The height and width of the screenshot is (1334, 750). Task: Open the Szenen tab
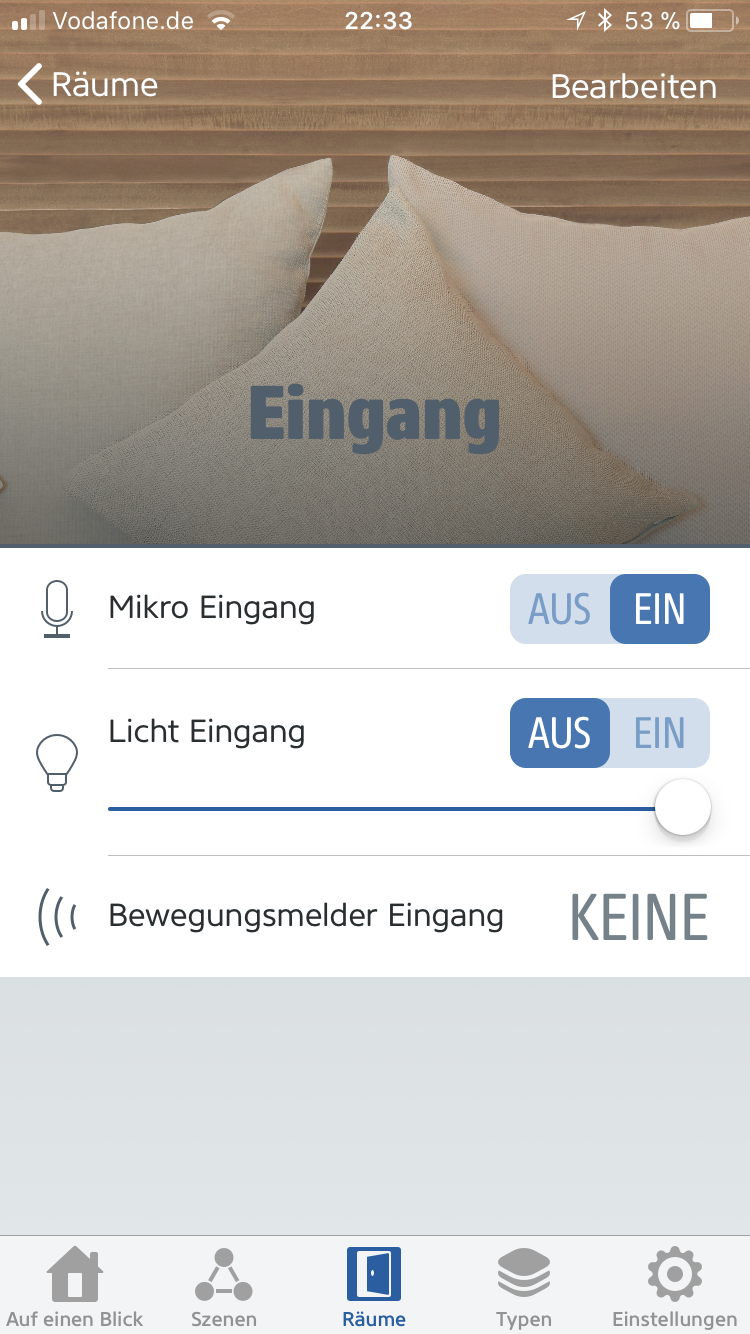[224, 1287]
